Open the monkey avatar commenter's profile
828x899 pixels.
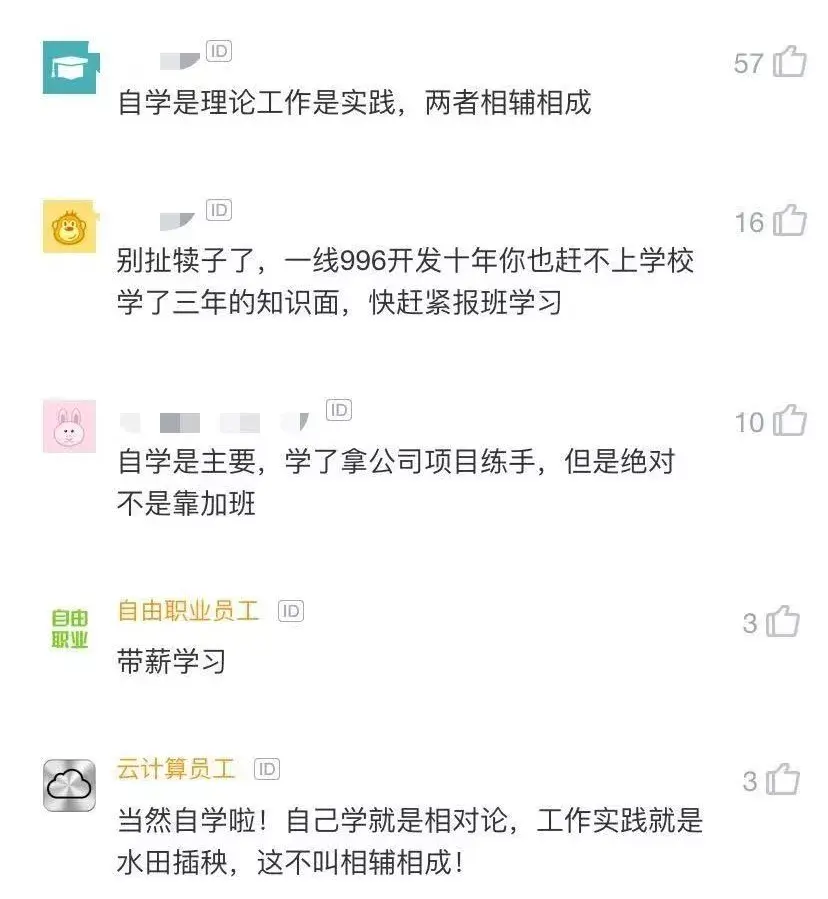click(x=69, y=227)
